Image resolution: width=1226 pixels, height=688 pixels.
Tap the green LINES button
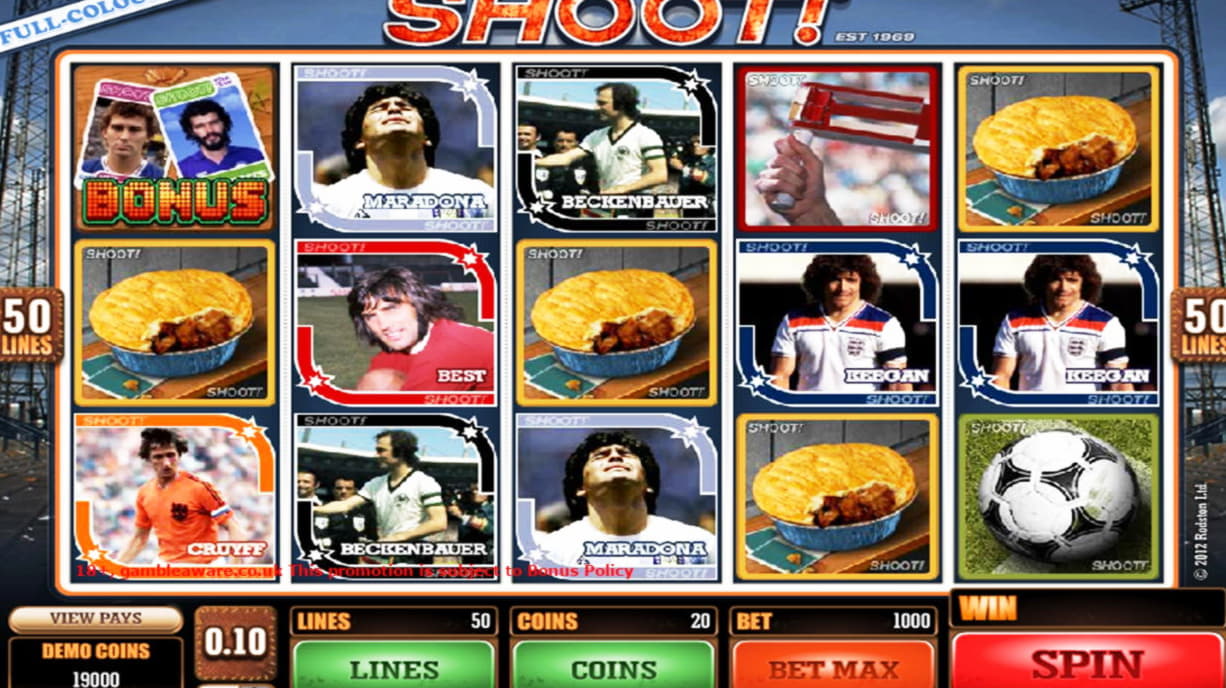click(x=393, y=667)
